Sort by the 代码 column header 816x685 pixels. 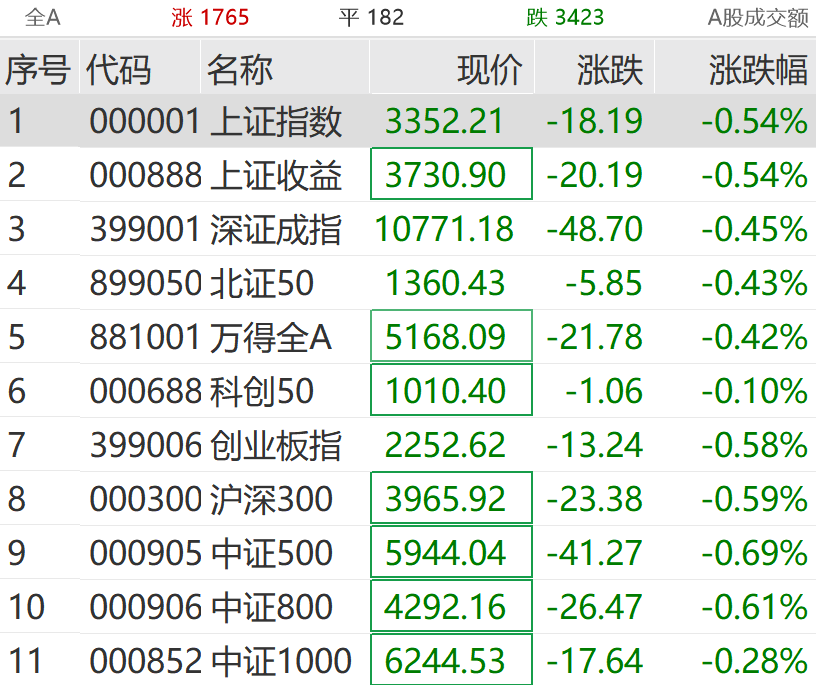(119, 69)
